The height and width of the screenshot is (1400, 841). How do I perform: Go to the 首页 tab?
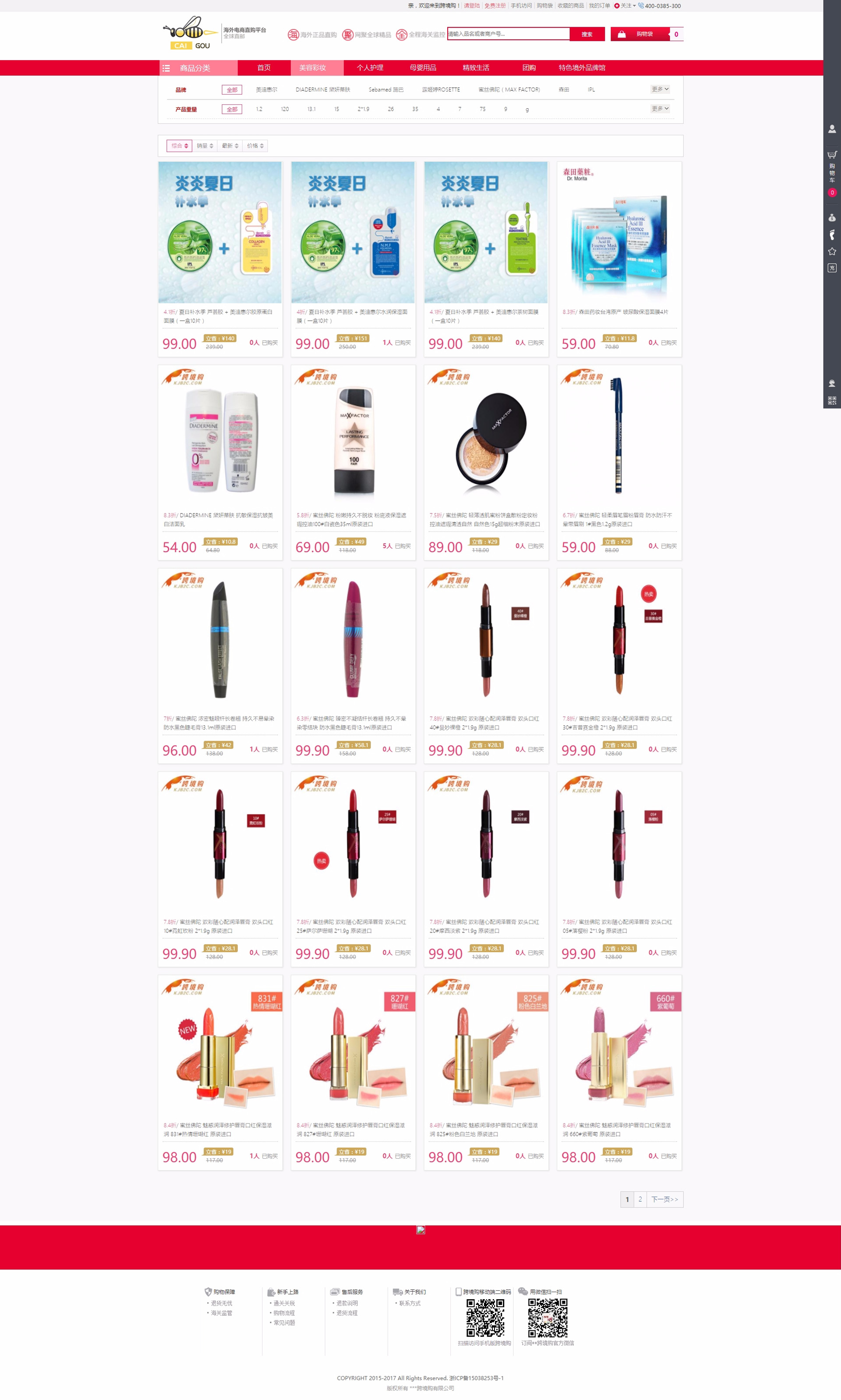point(264,67)
